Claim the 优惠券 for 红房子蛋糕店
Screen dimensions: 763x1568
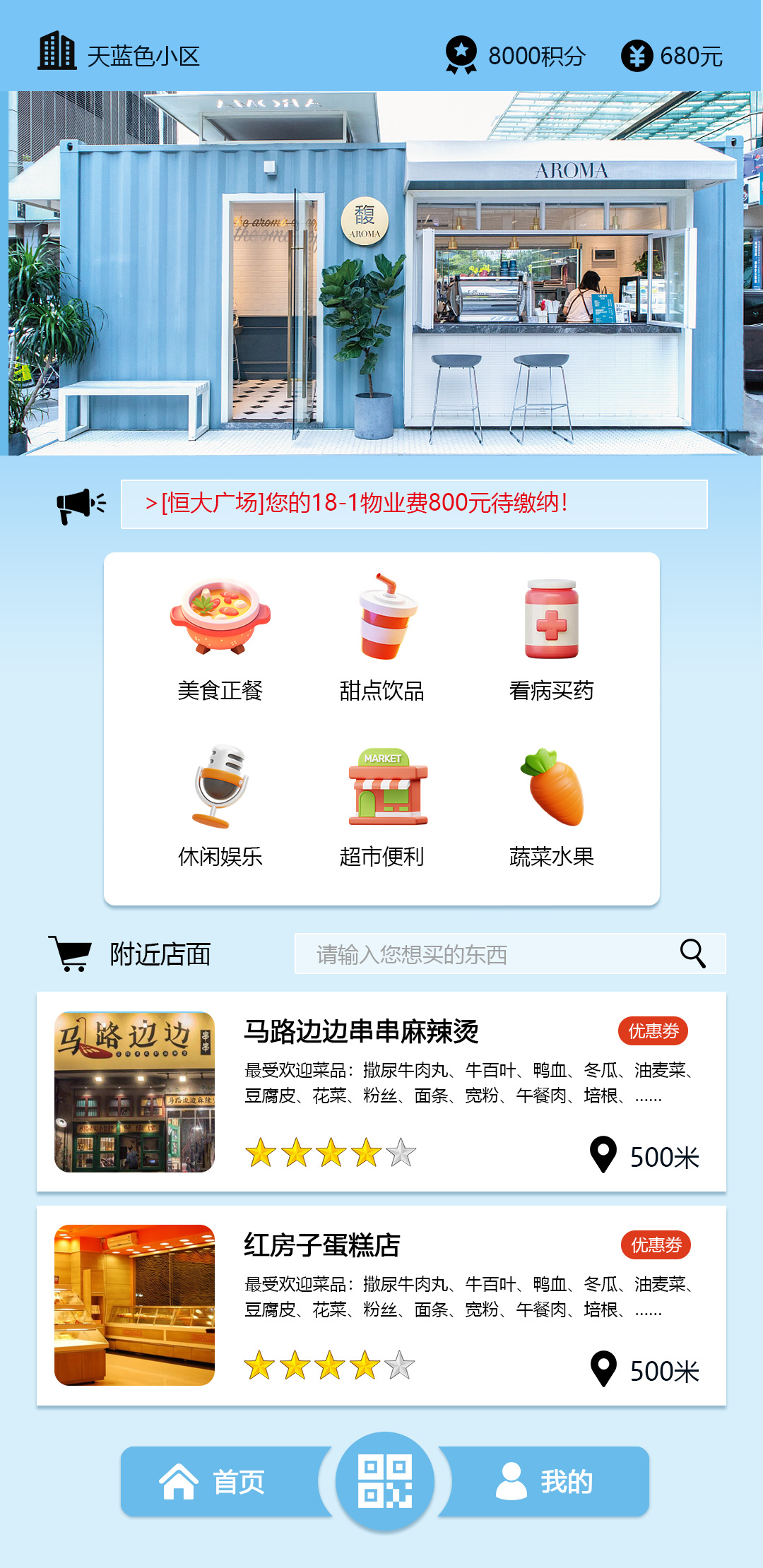point(656,1245)
